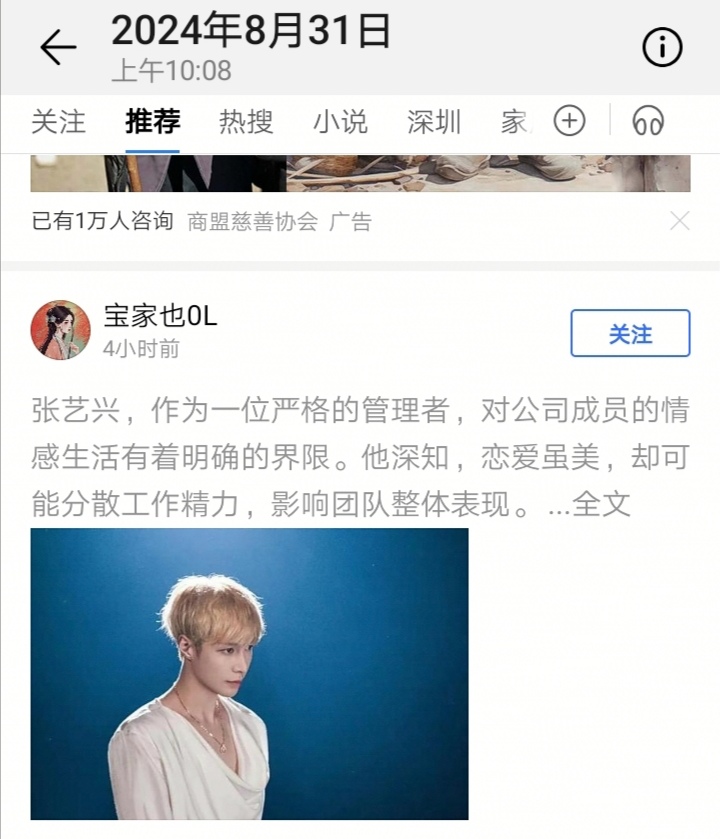
Task: Switch to the 小说 tab
Action: [x=340, y=122]
